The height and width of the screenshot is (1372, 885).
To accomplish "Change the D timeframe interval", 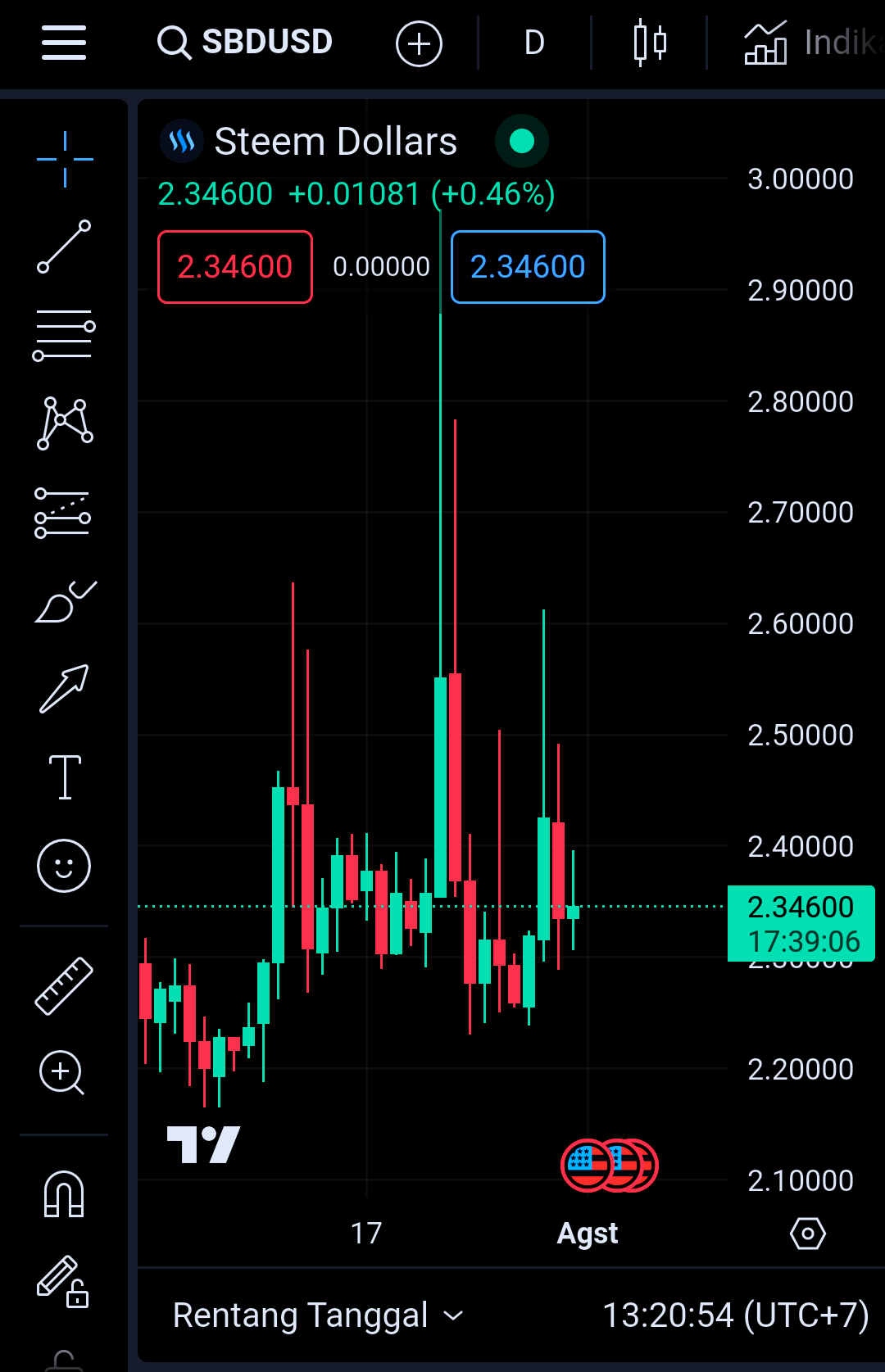I will tap(534, 43).
